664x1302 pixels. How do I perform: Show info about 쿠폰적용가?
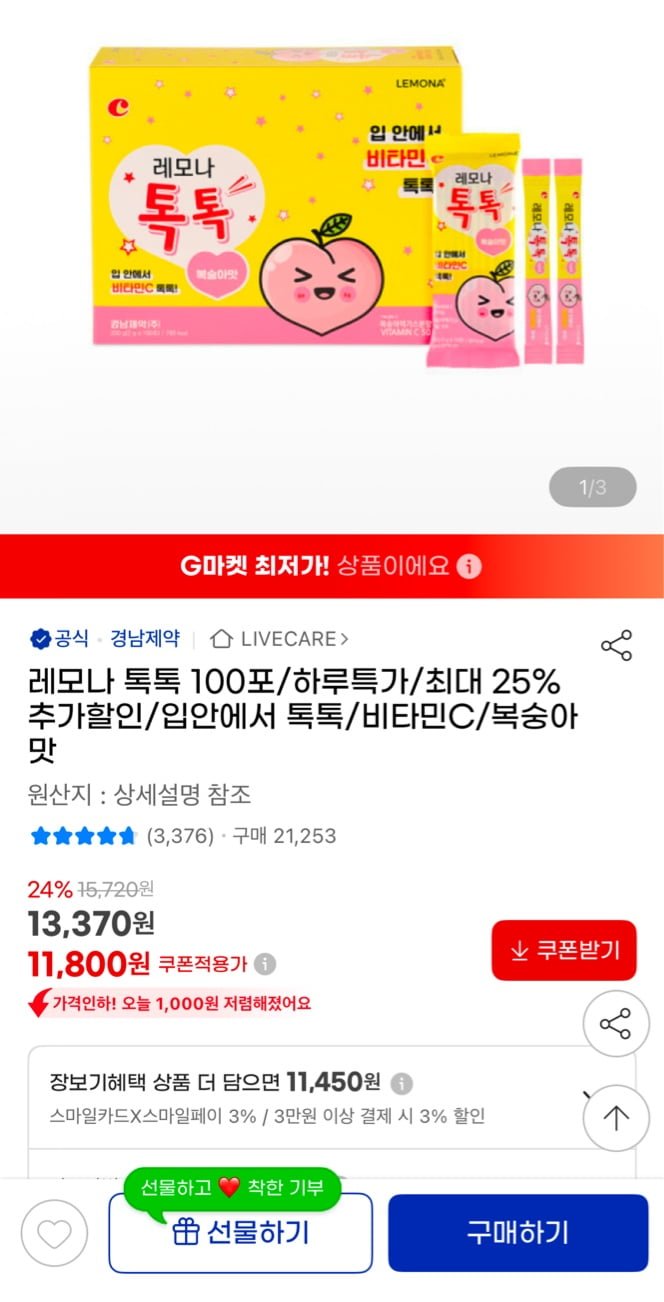point(265,964)
